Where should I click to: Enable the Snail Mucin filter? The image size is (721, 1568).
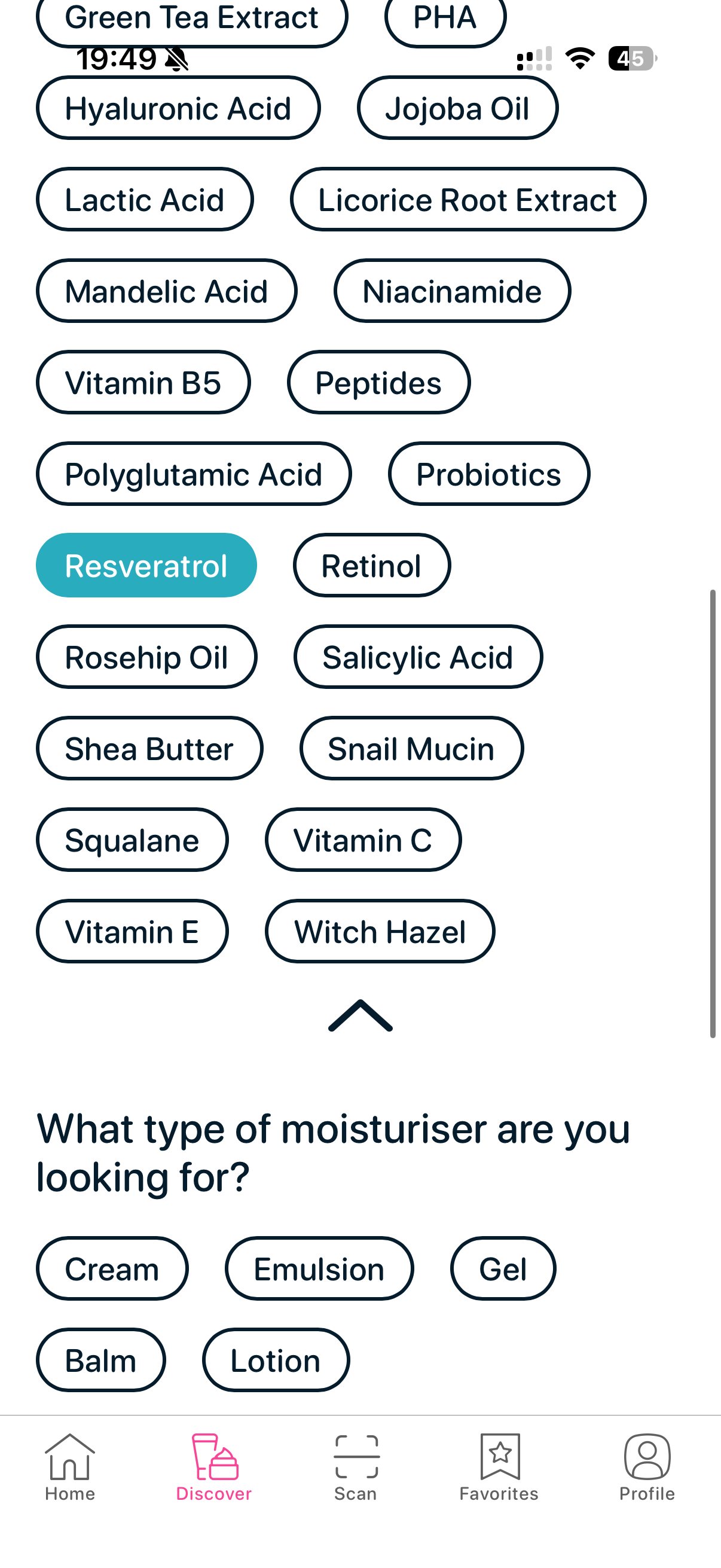(x=411, y=749)
